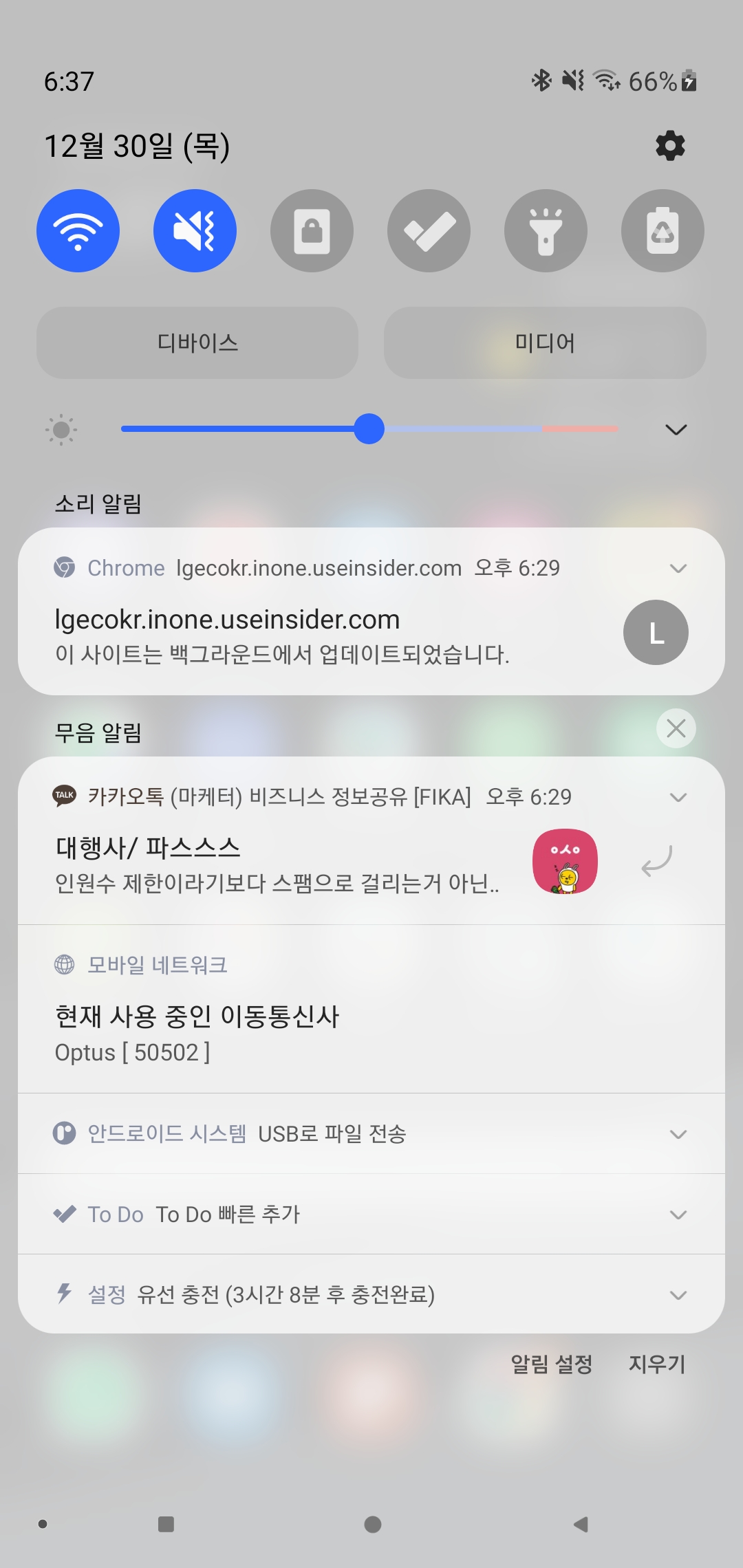
Task: Open the KakaoTalk 대행사/ 파스스스 message
Action: 275,864
